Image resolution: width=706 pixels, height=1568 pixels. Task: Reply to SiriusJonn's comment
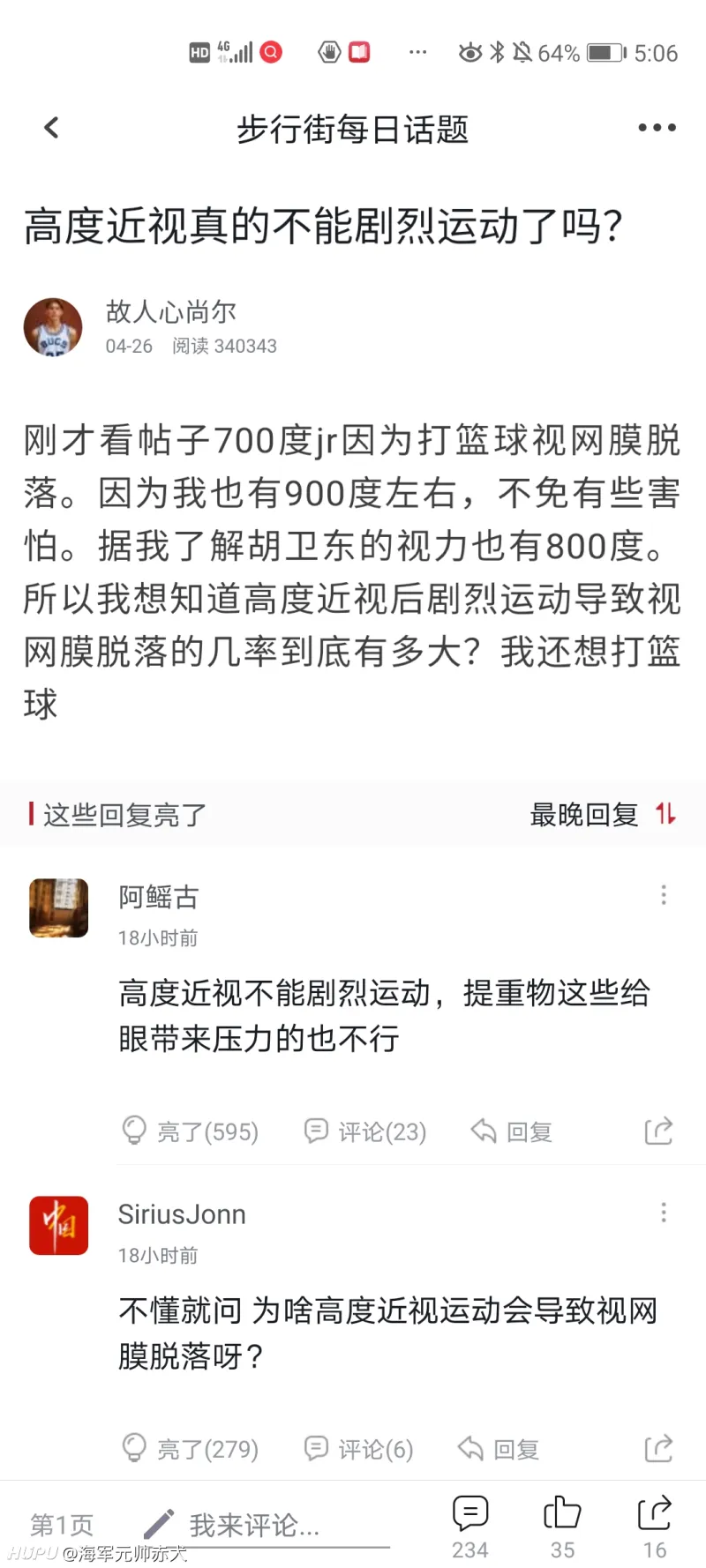499,1448
